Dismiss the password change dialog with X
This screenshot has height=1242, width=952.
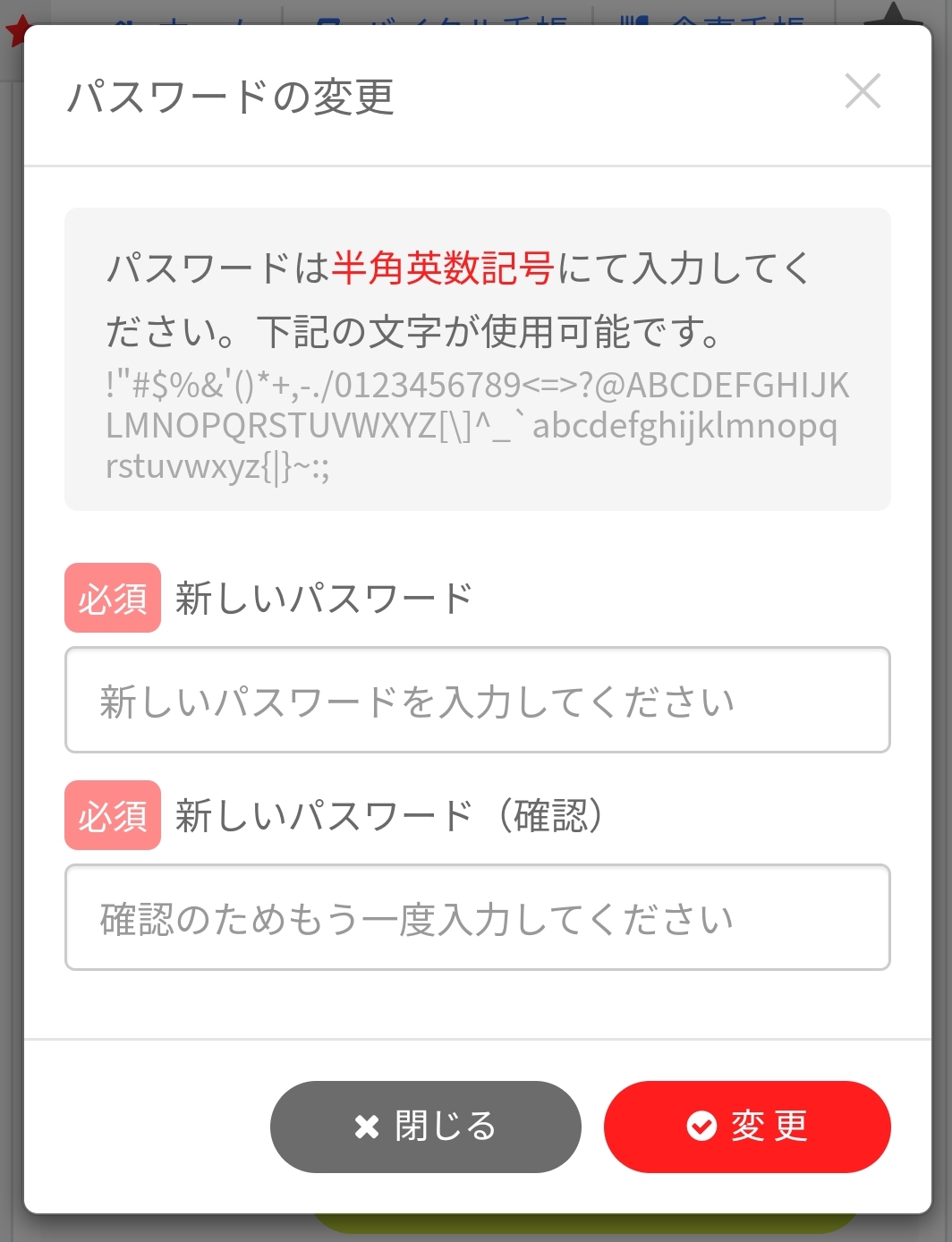(x=863, y=91)
